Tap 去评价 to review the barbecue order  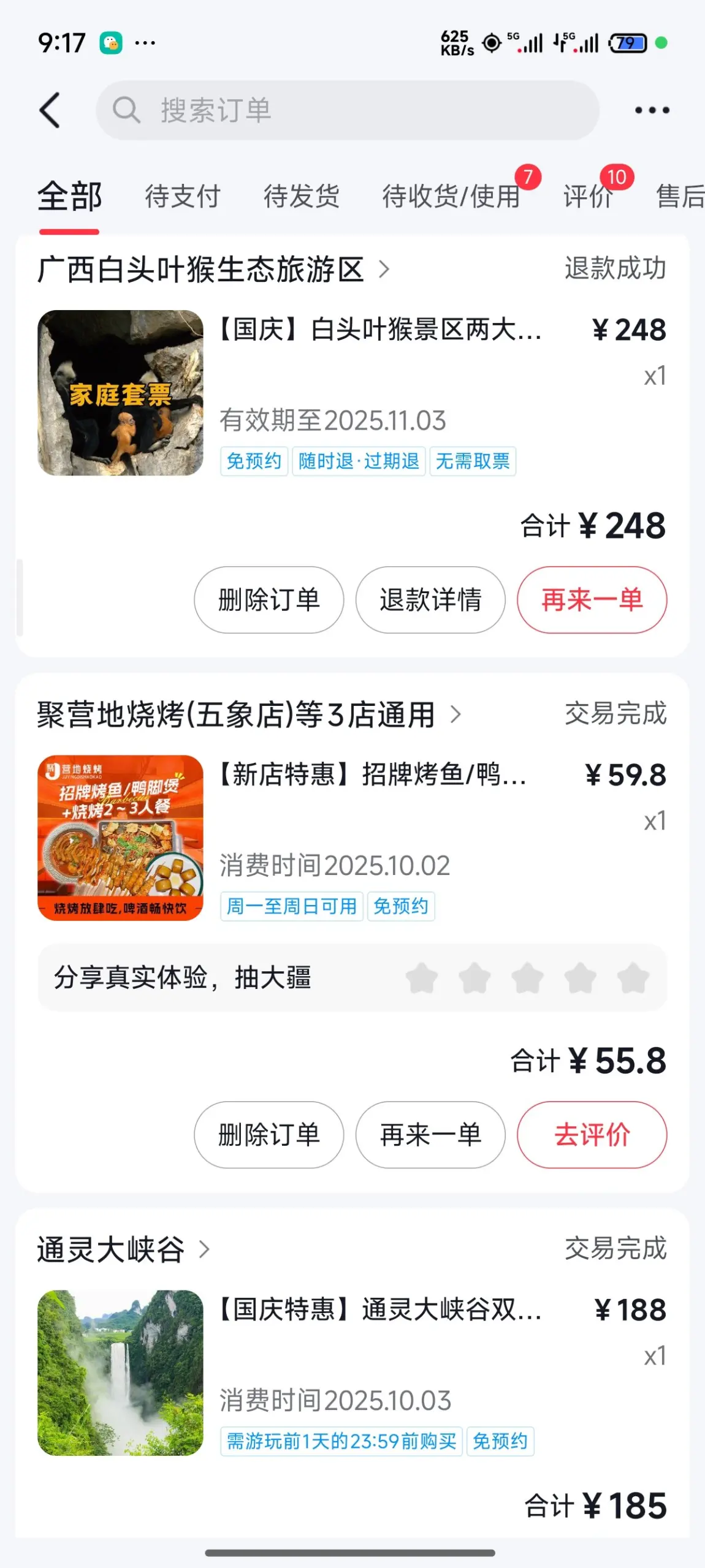pyautogui.click(x=592, y=1135)
